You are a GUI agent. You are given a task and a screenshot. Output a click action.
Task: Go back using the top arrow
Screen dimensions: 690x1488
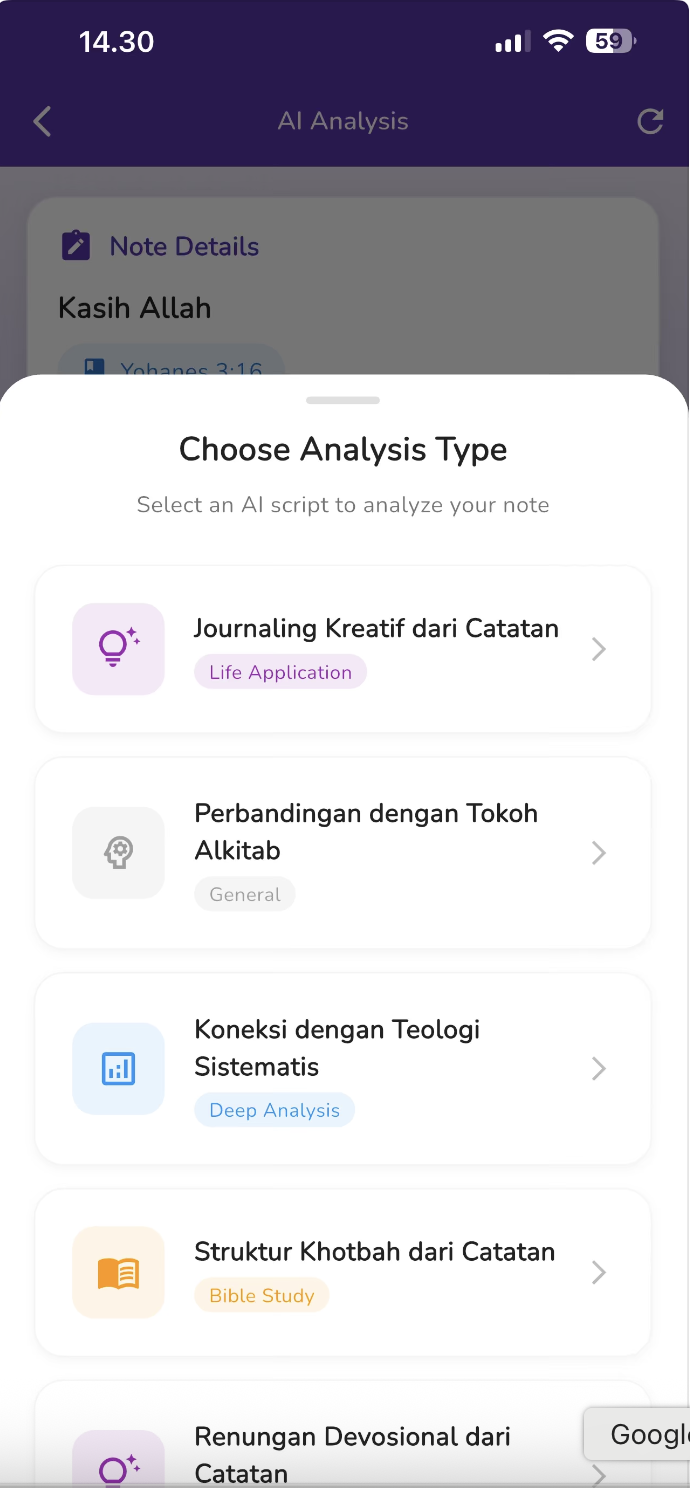tap(42, 122)
